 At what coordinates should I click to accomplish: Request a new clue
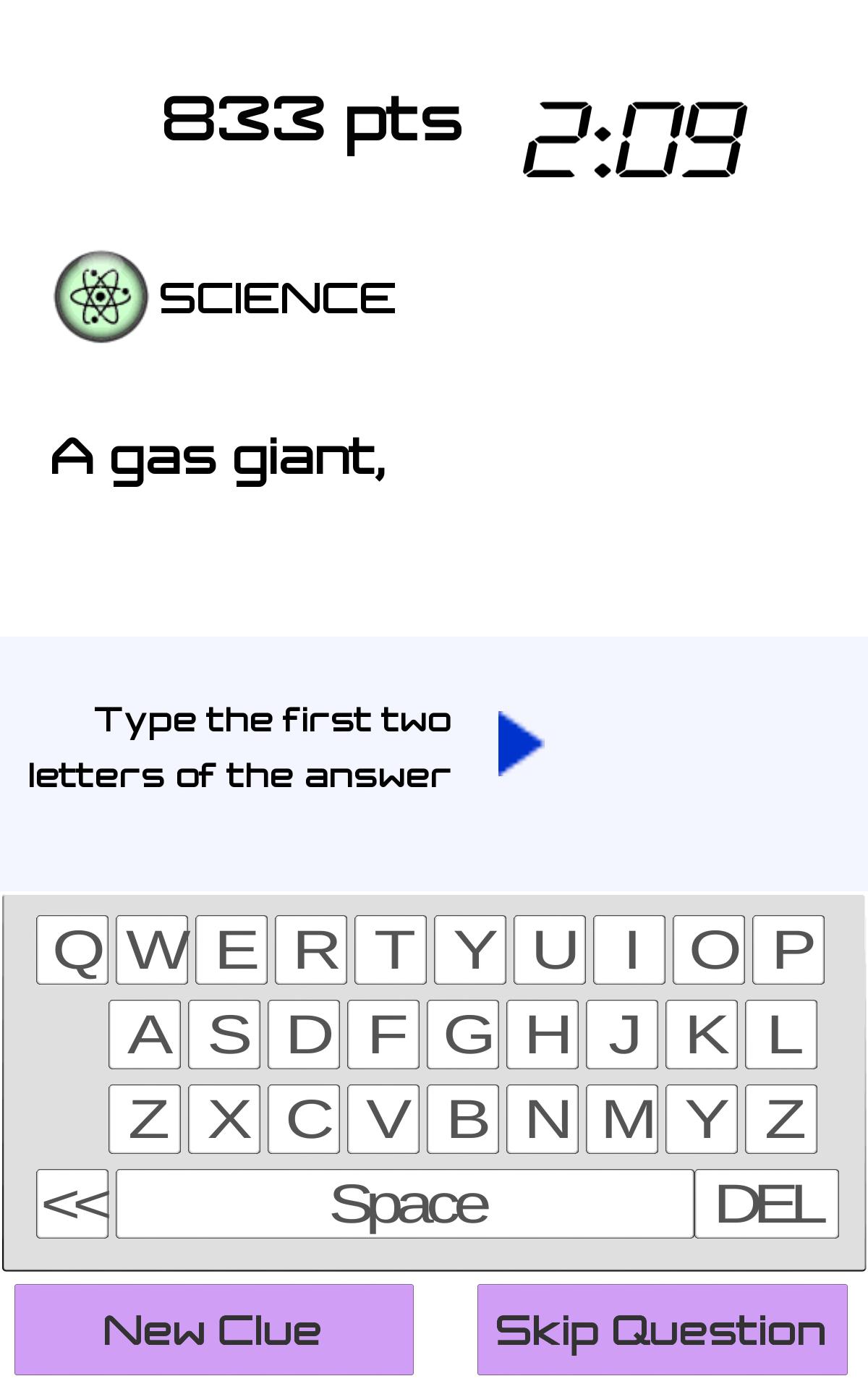213,1329
